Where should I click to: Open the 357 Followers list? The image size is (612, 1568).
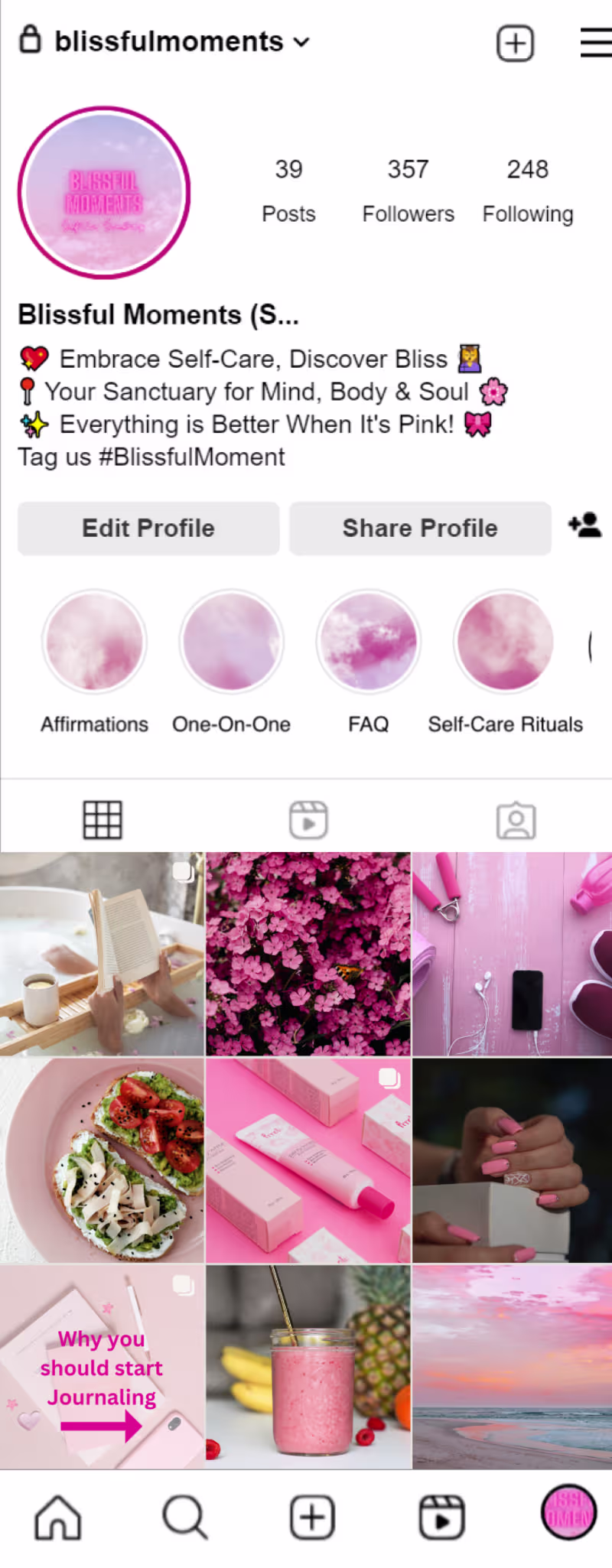click(408, 190)
